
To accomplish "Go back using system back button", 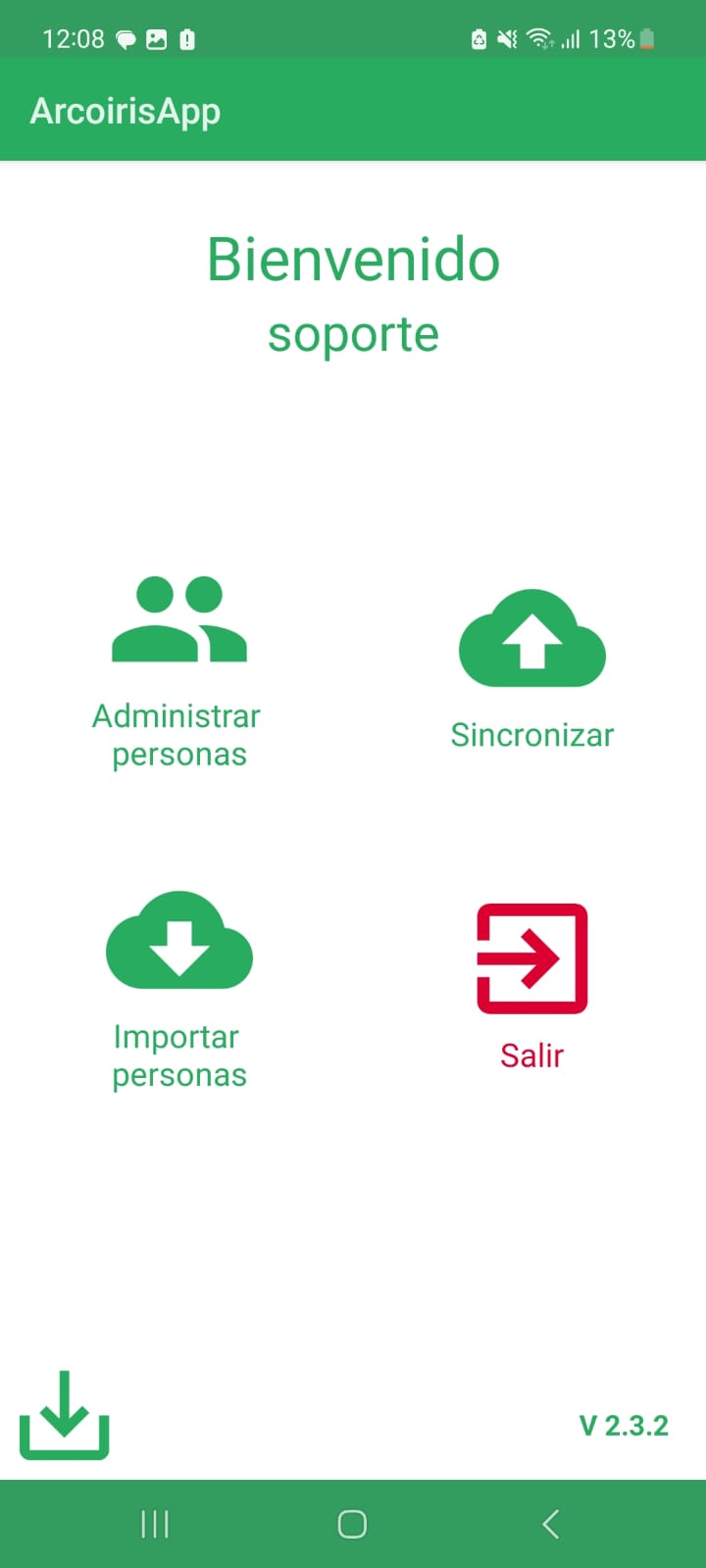I will (550, 1524).
